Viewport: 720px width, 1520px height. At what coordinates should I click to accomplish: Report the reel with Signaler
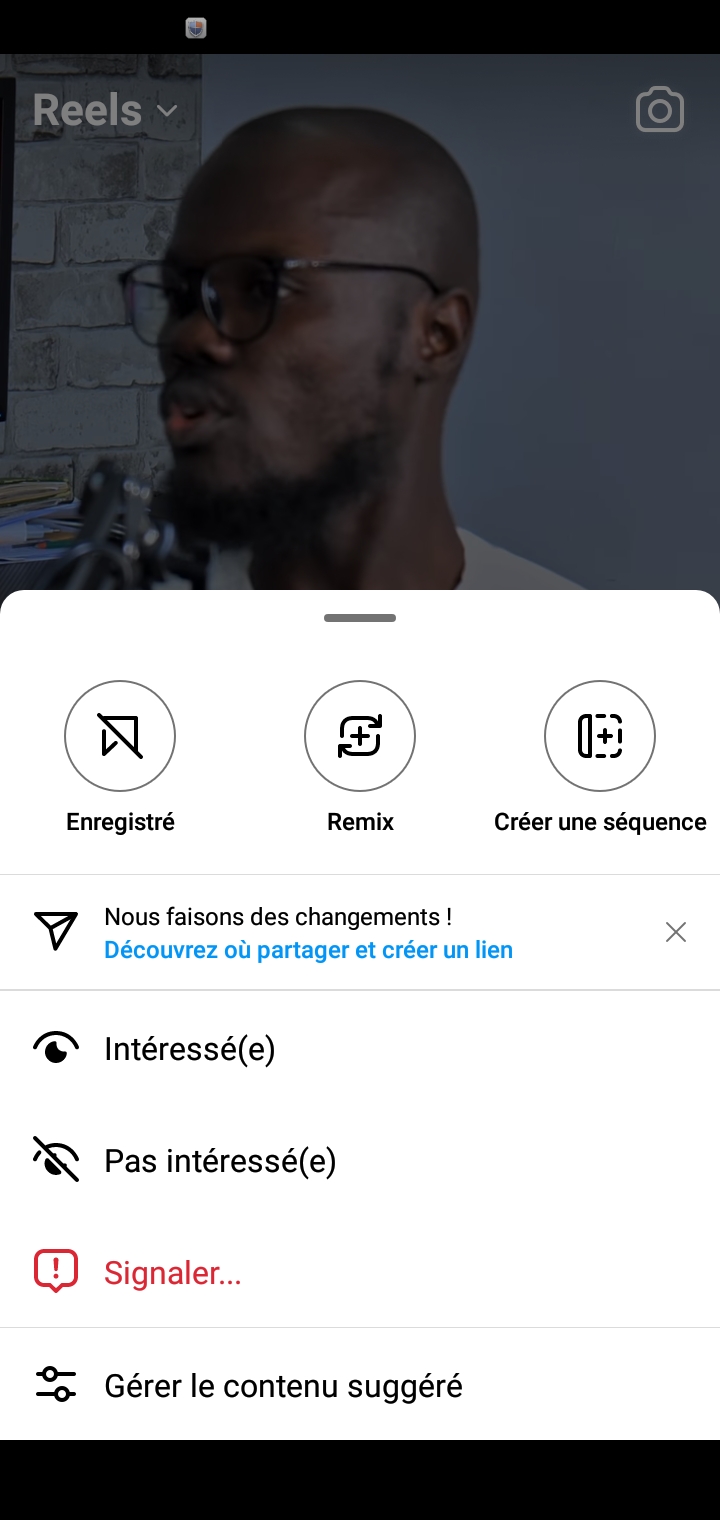[x=173, y=1273]
